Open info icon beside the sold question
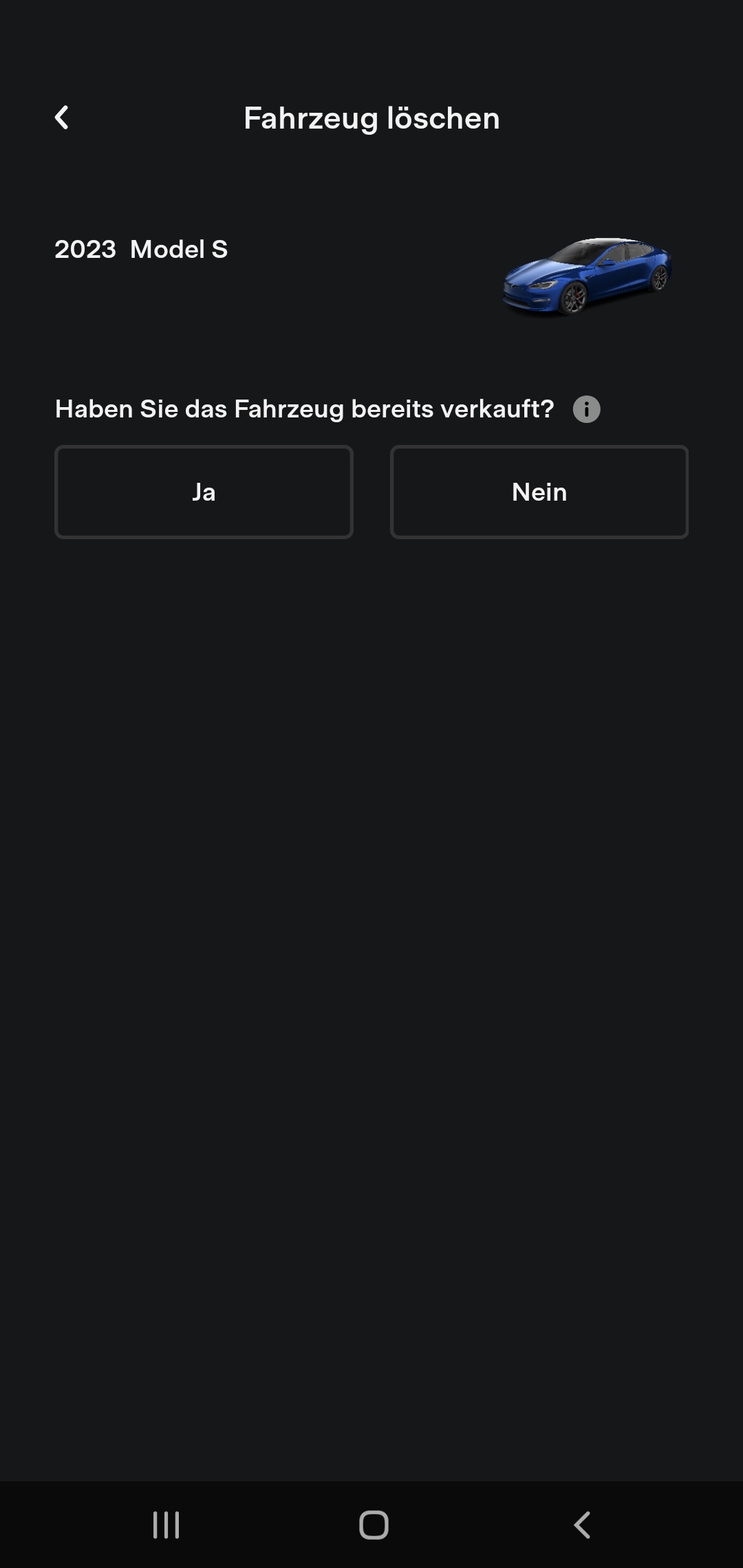The height and width of the screenshot is (1568, 743). (x=586, y=409)
